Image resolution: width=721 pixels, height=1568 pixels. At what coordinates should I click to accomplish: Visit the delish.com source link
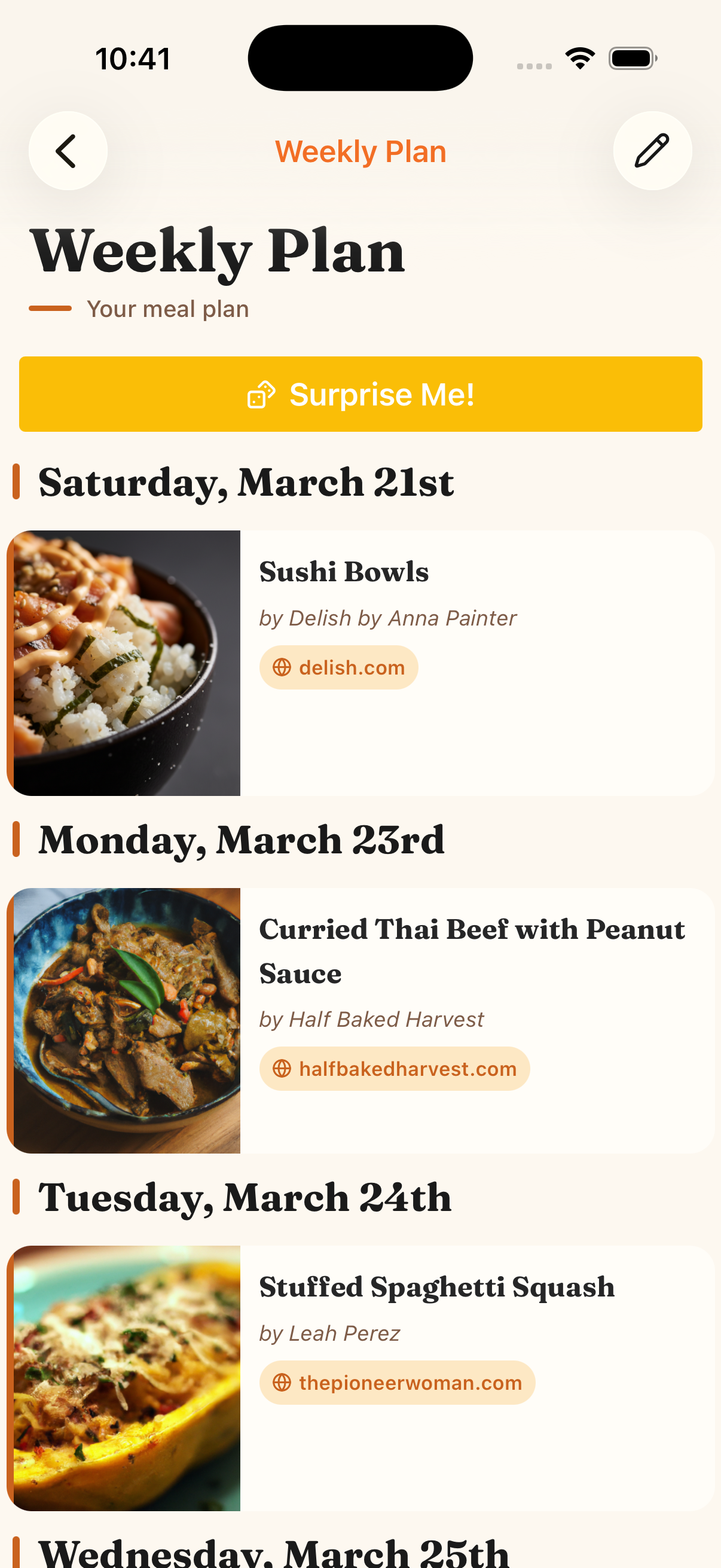(x=339, y=668)
